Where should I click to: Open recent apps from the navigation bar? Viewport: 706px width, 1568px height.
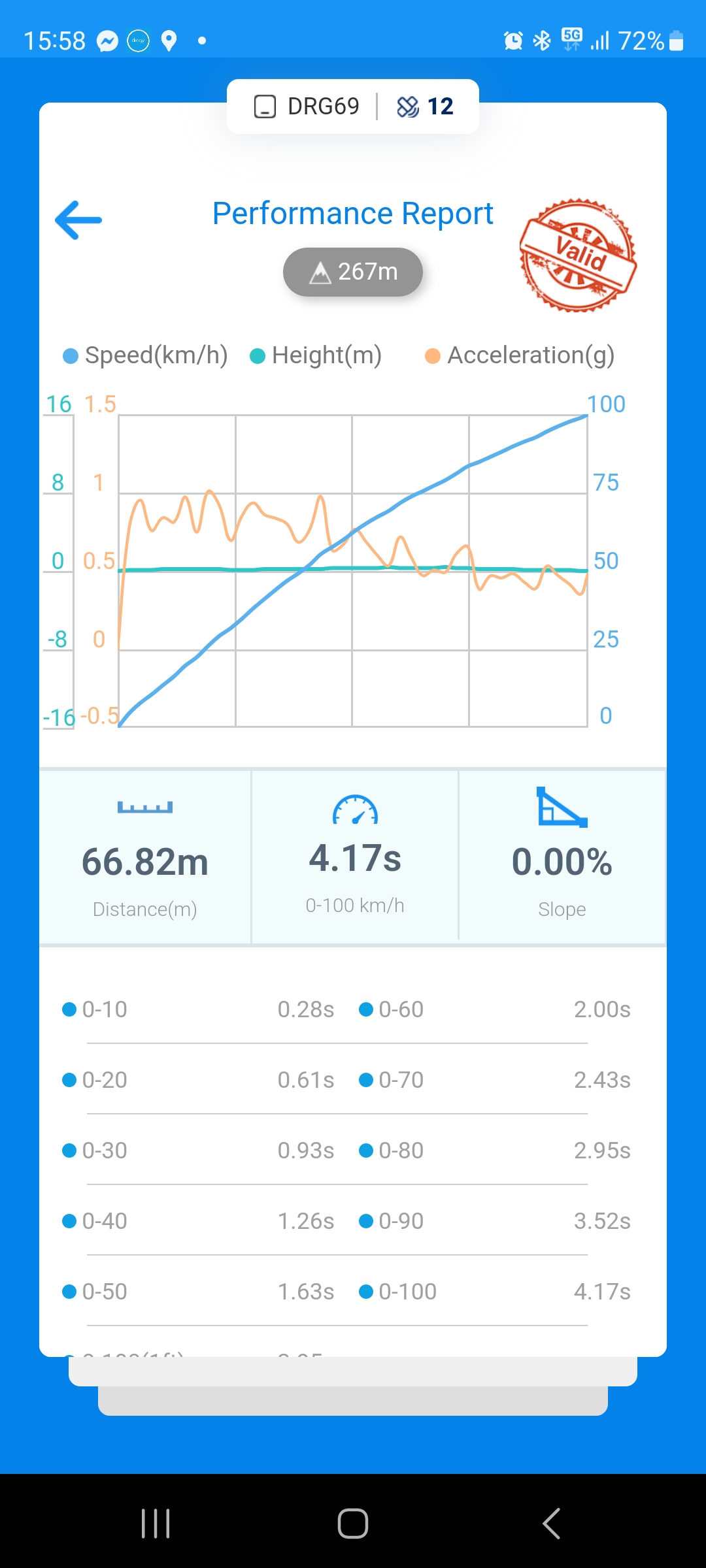tap(156, 1523)
